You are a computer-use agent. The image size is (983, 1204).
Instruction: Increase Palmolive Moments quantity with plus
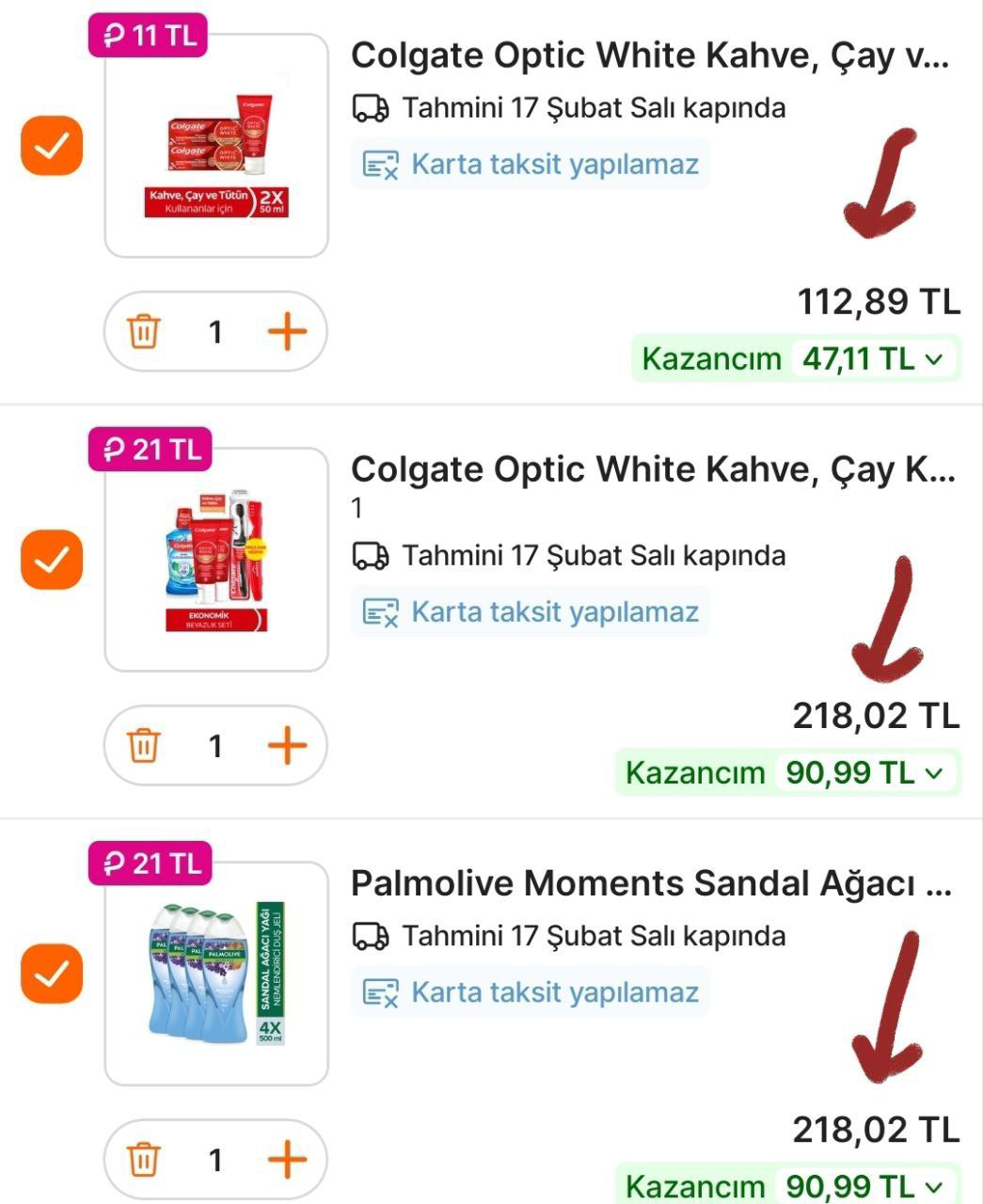tap(287, 1160)
